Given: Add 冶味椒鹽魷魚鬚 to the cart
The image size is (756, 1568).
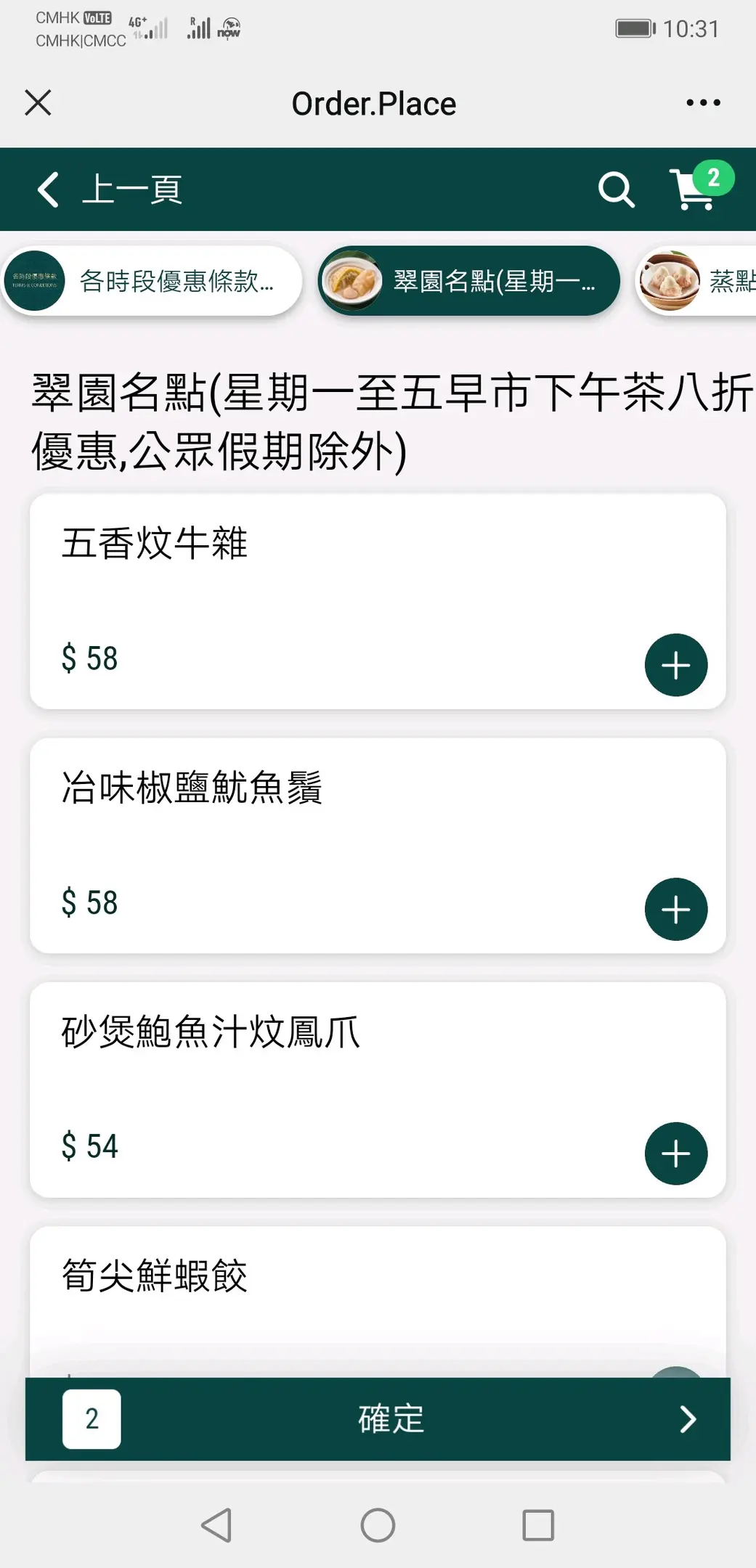Looking at the screenshot, I should click(675, 909).
